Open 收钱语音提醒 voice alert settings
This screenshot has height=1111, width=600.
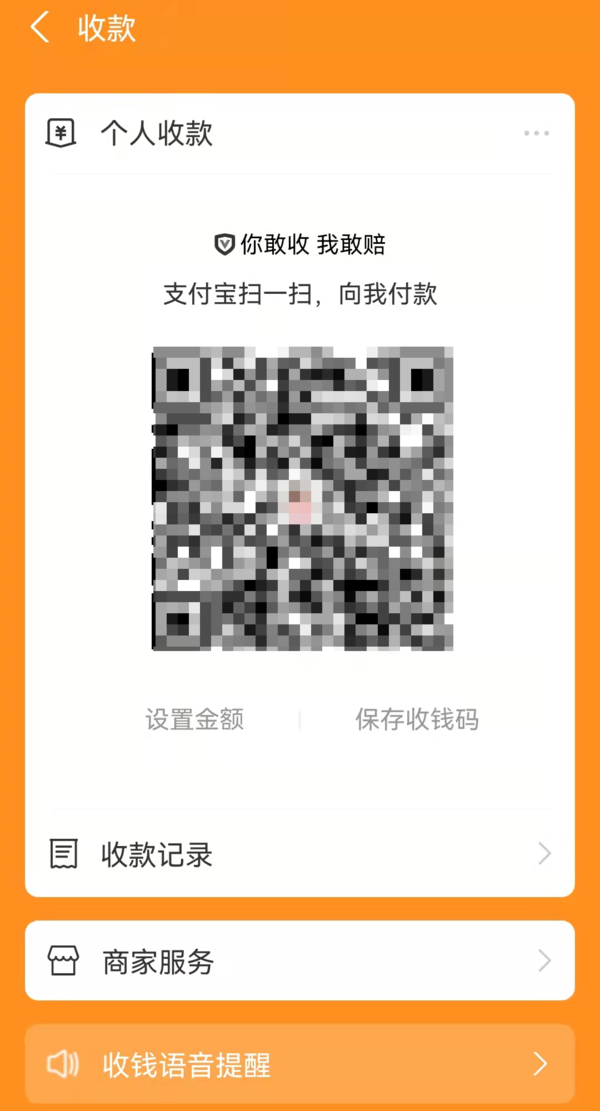300,1064
